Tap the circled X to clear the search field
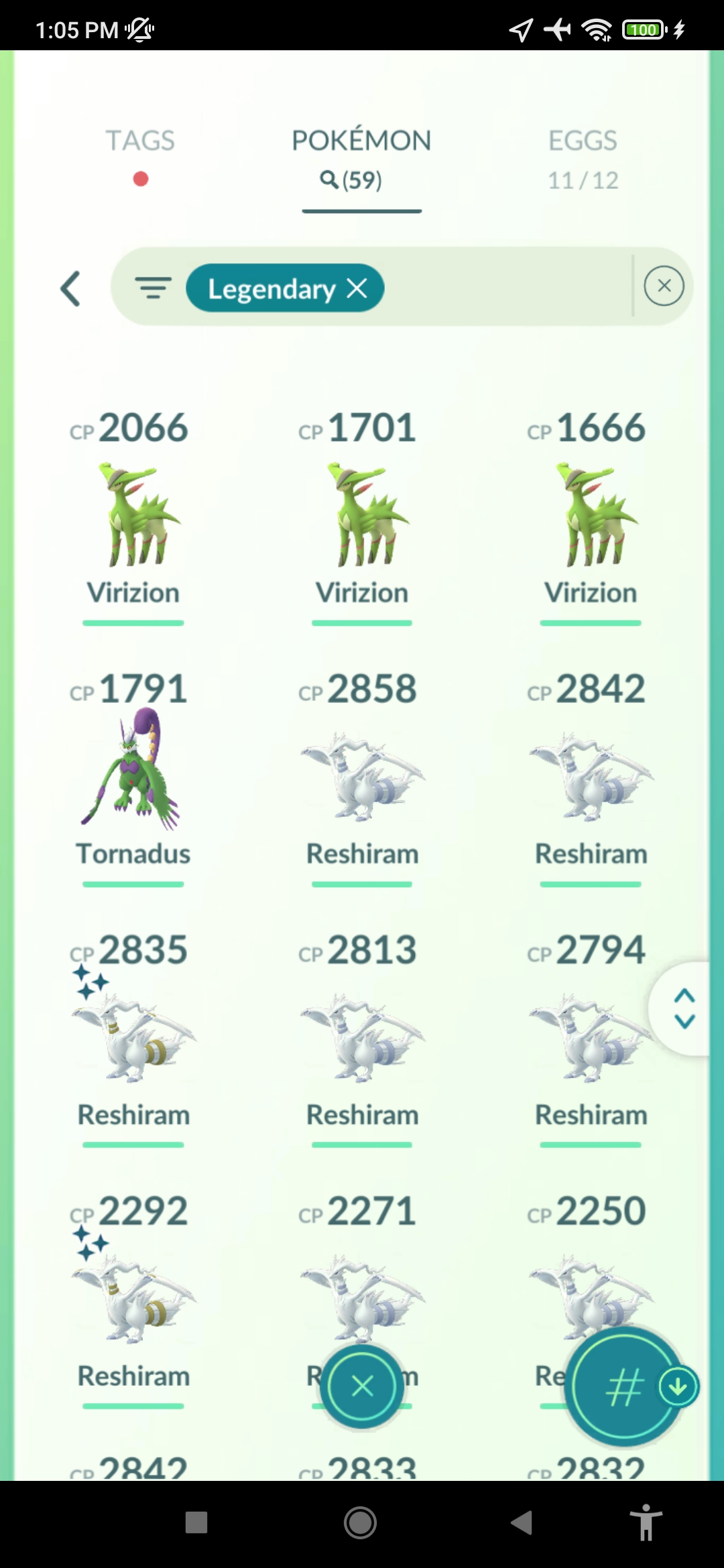This screenshot has height=1568, width=724. [x=664, y=286]
